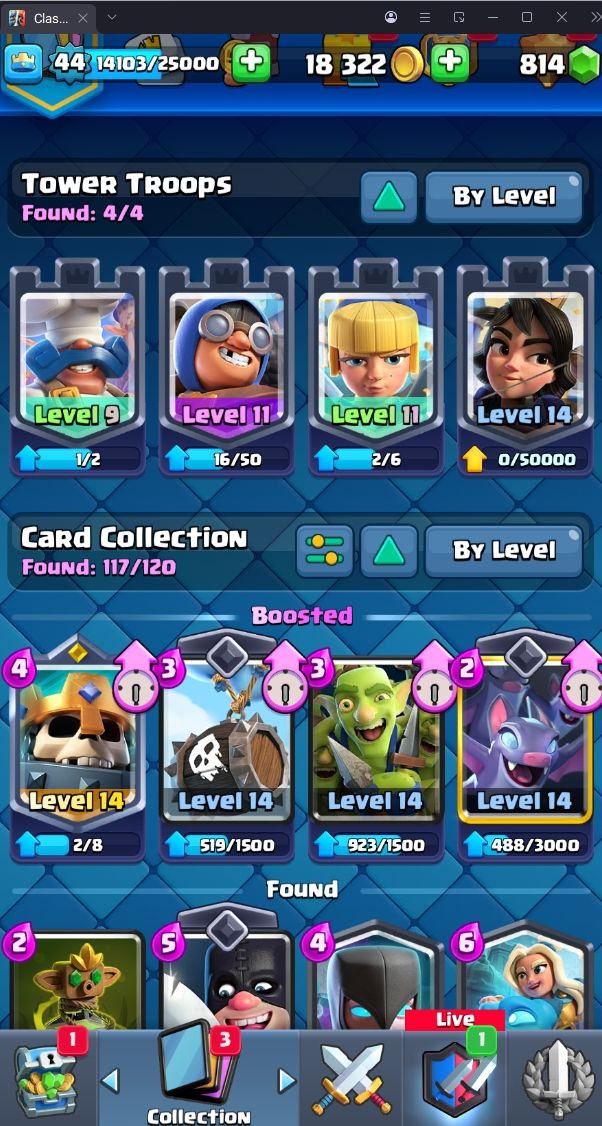Select the boosted Skeleton Barrel card
602x1126 pixels.
(226, 750)
